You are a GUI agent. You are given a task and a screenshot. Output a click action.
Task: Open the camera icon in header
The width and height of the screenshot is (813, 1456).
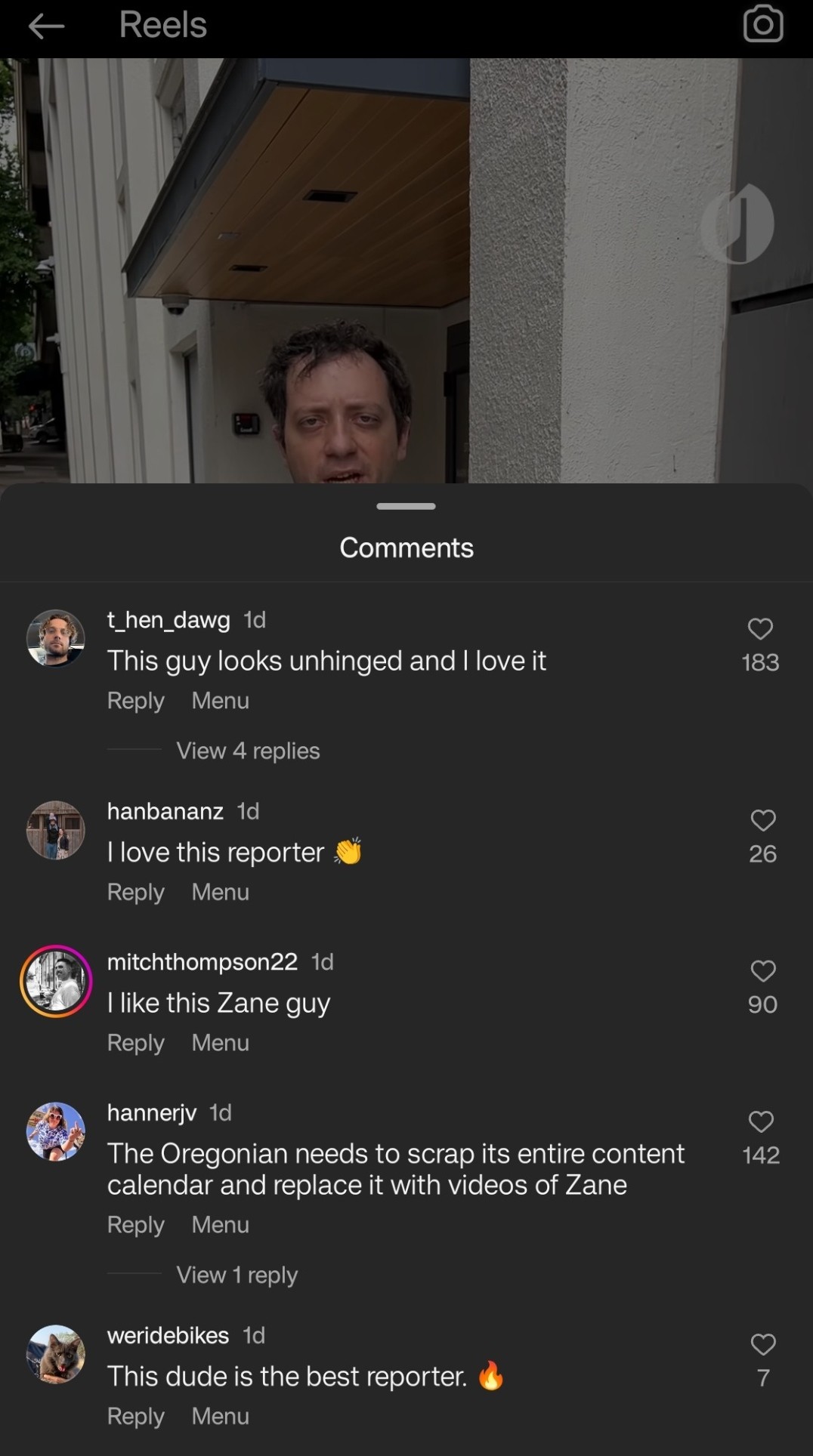[x=762, y=25]
